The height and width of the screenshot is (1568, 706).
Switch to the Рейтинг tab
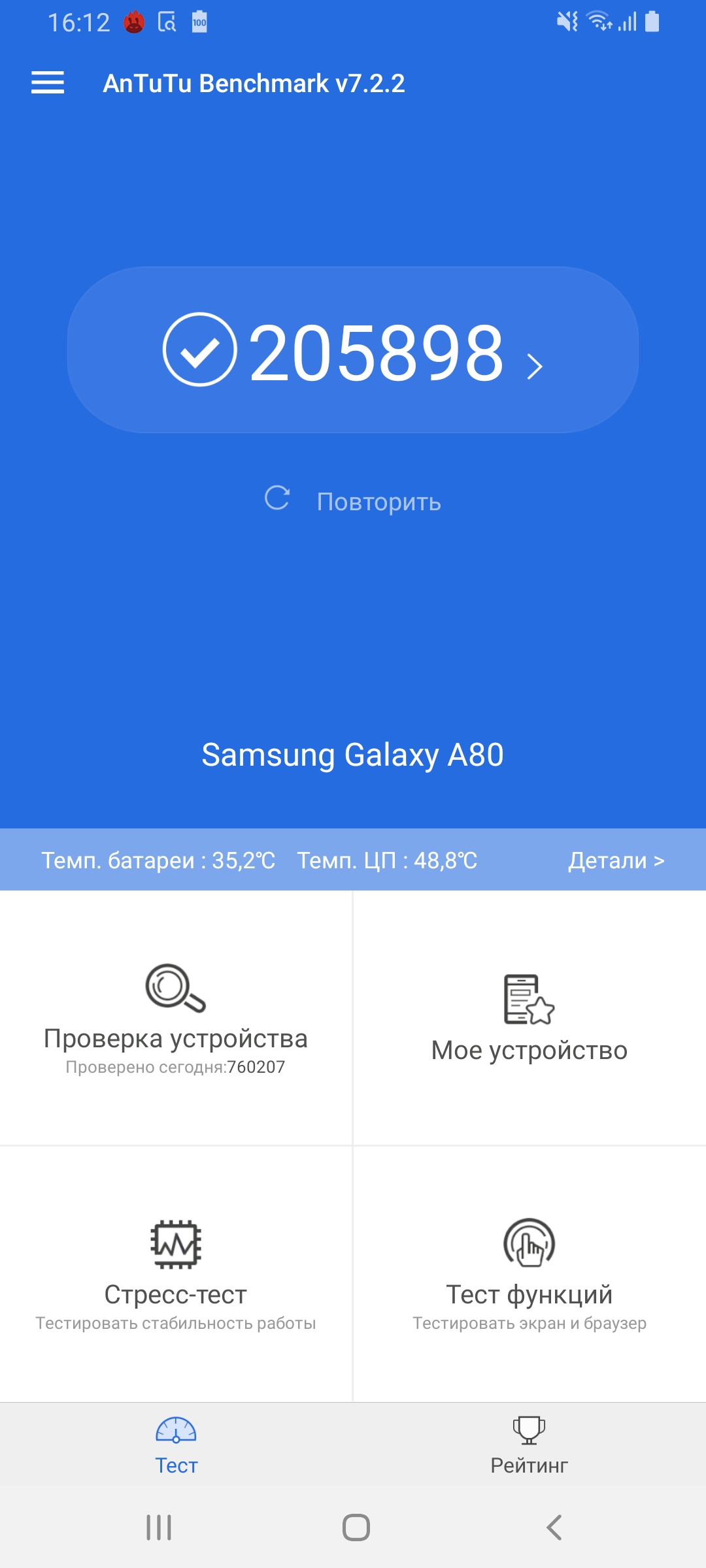point(529,1445)
